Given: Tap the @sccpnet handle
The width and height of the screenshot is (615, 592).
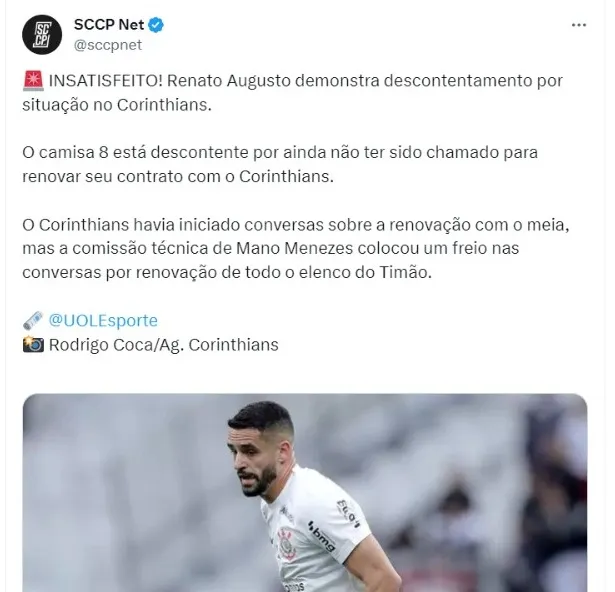Looking at the screenshot, I should (x=108, y=45).
